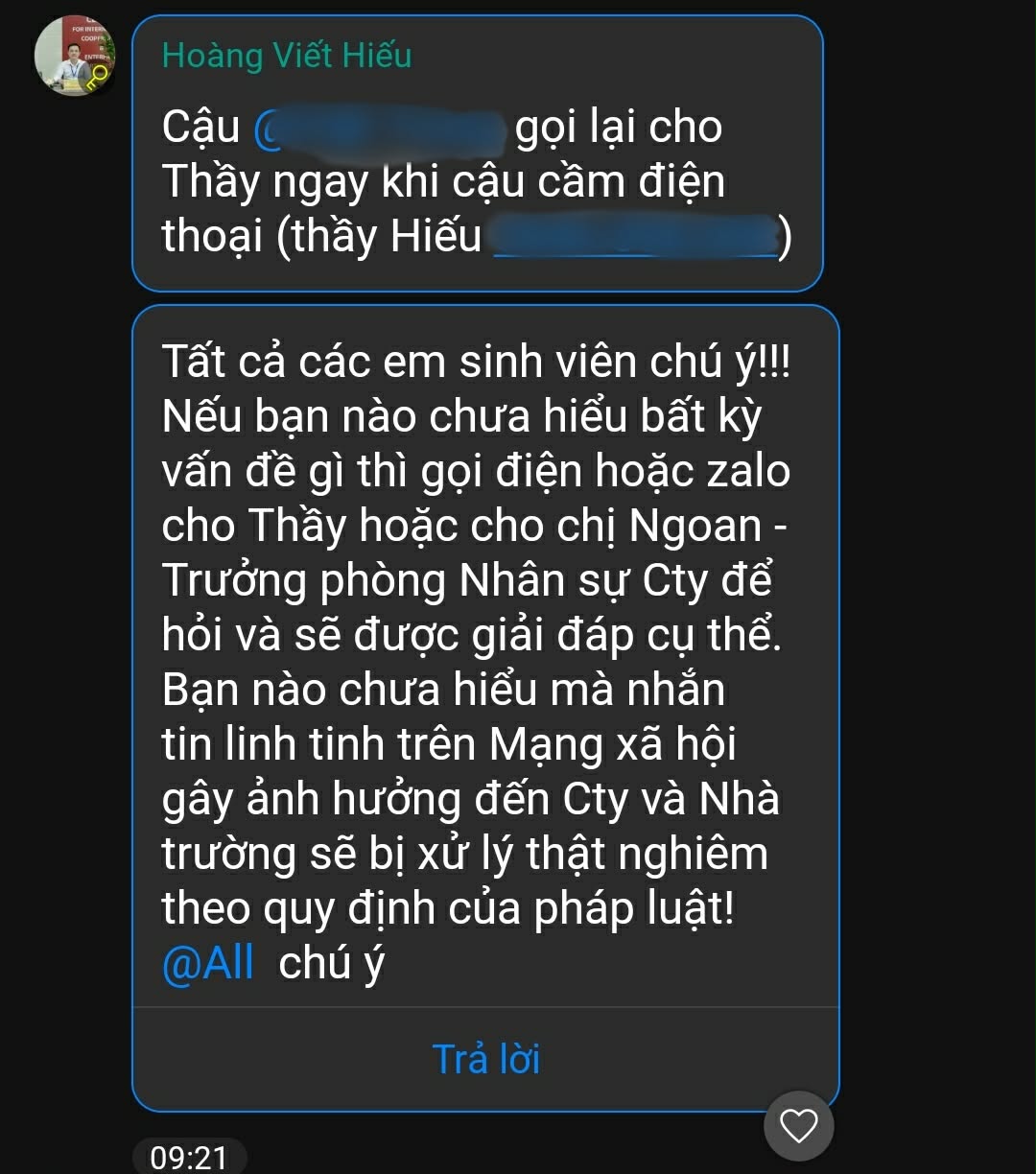The height and width of the screenshot is (1174, 1036).
Task: Tap the heart button near the bottom right
Action: (x=798, y=1126)
